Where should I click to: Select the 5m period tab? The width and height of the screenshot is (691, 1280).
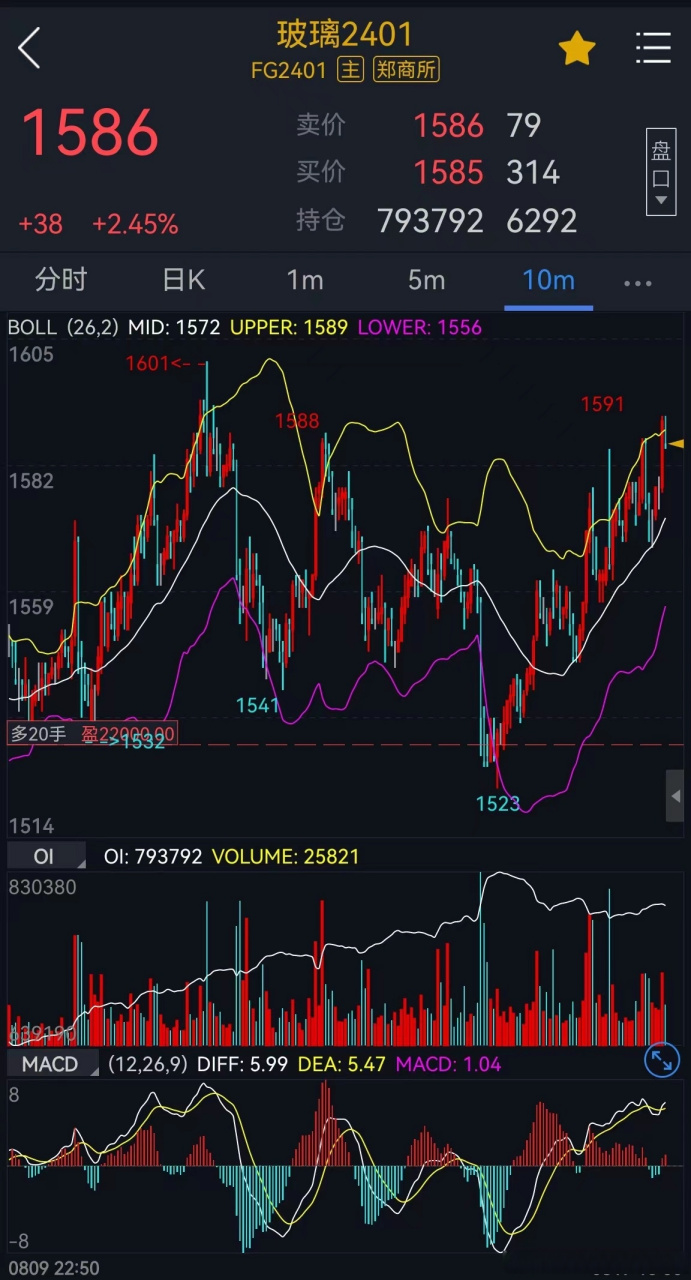coord(426,280)
